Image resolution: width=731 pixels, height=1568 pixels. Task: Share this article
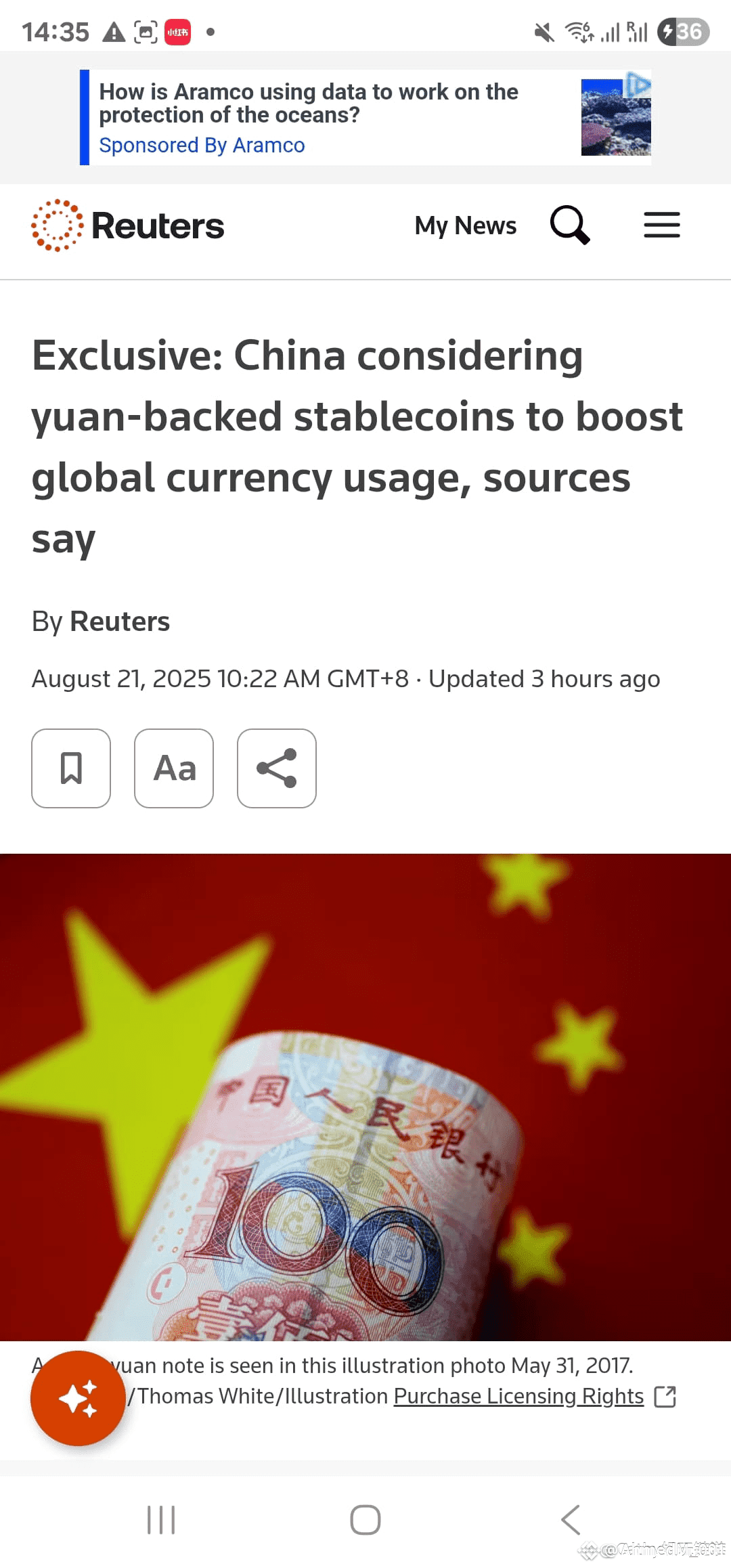(277, 768)
